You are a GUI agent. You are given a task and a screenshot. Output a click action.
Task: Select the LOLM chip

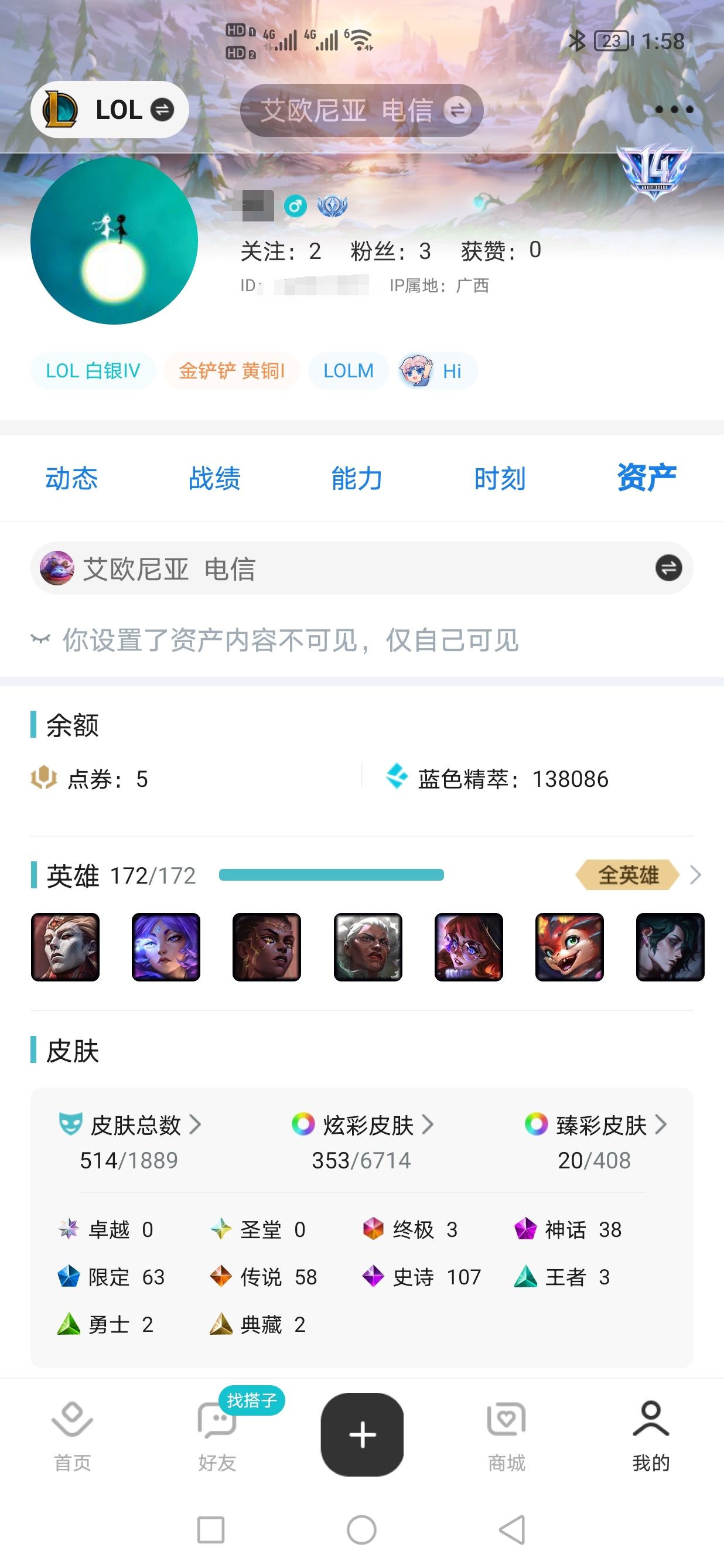pyautogui.click(x=348, y=371)
